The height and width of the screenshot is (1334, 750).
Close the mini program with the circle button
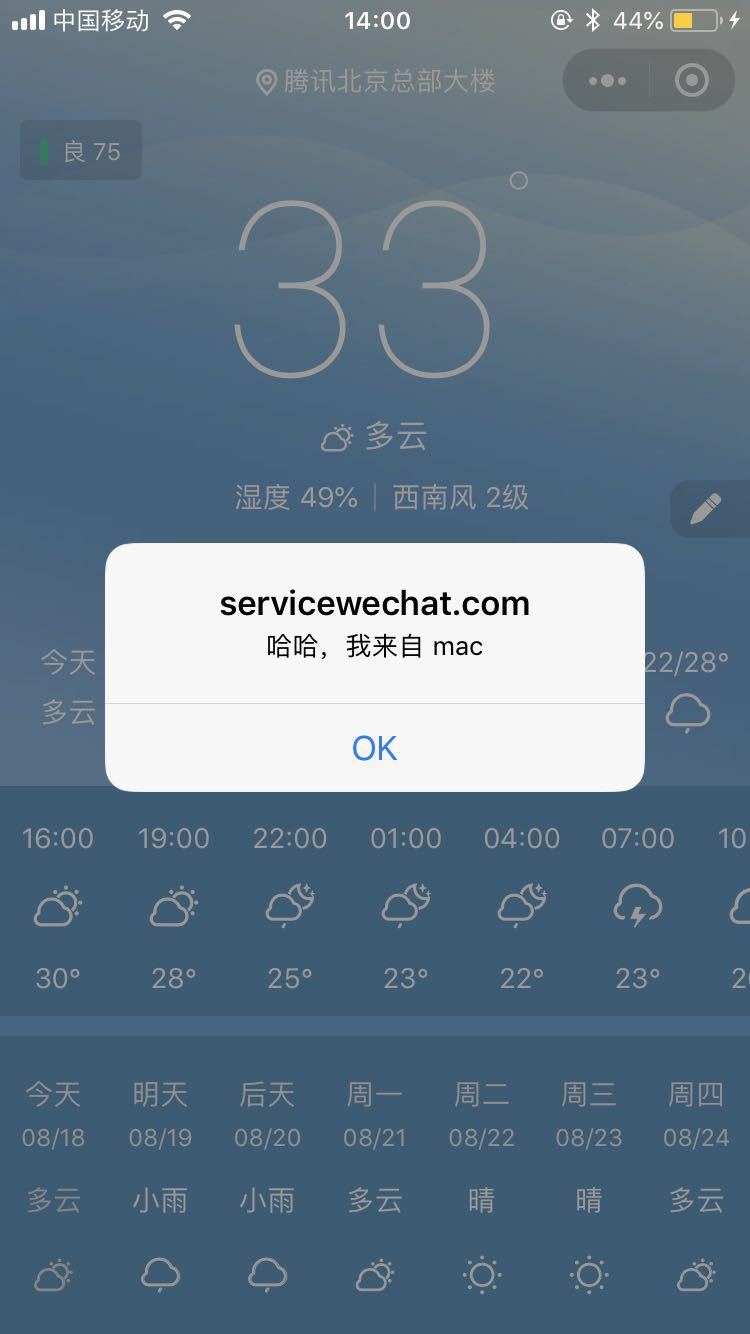tap(691, 81)
